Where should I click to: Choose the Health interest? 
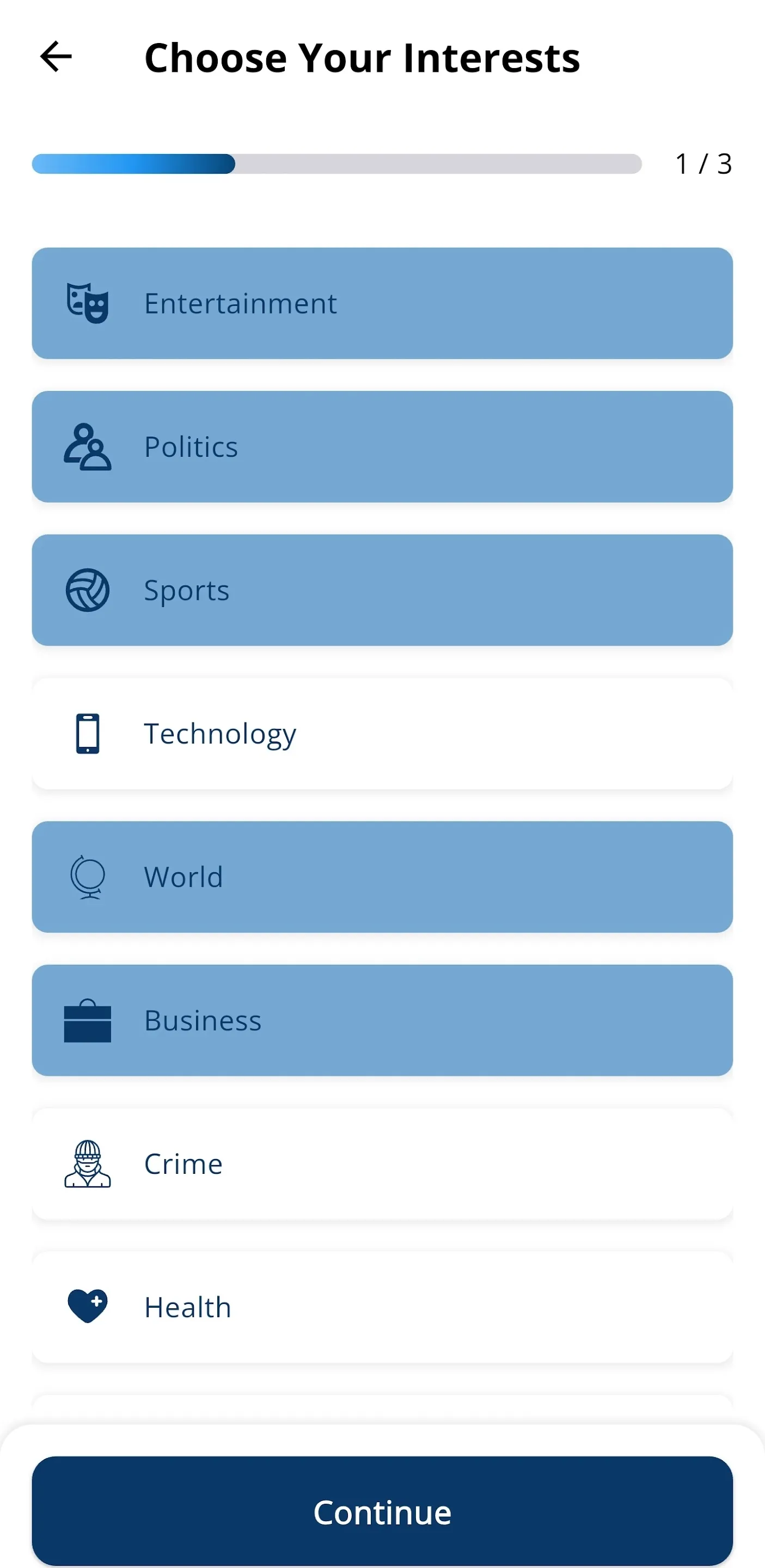pos(382,1307)
